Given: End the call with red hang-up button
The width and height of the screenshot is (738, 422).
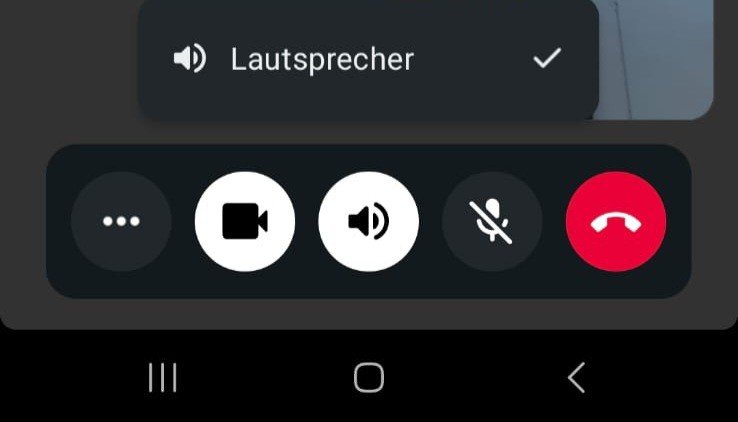Looking at the screenshot, I should coord(616,221).
